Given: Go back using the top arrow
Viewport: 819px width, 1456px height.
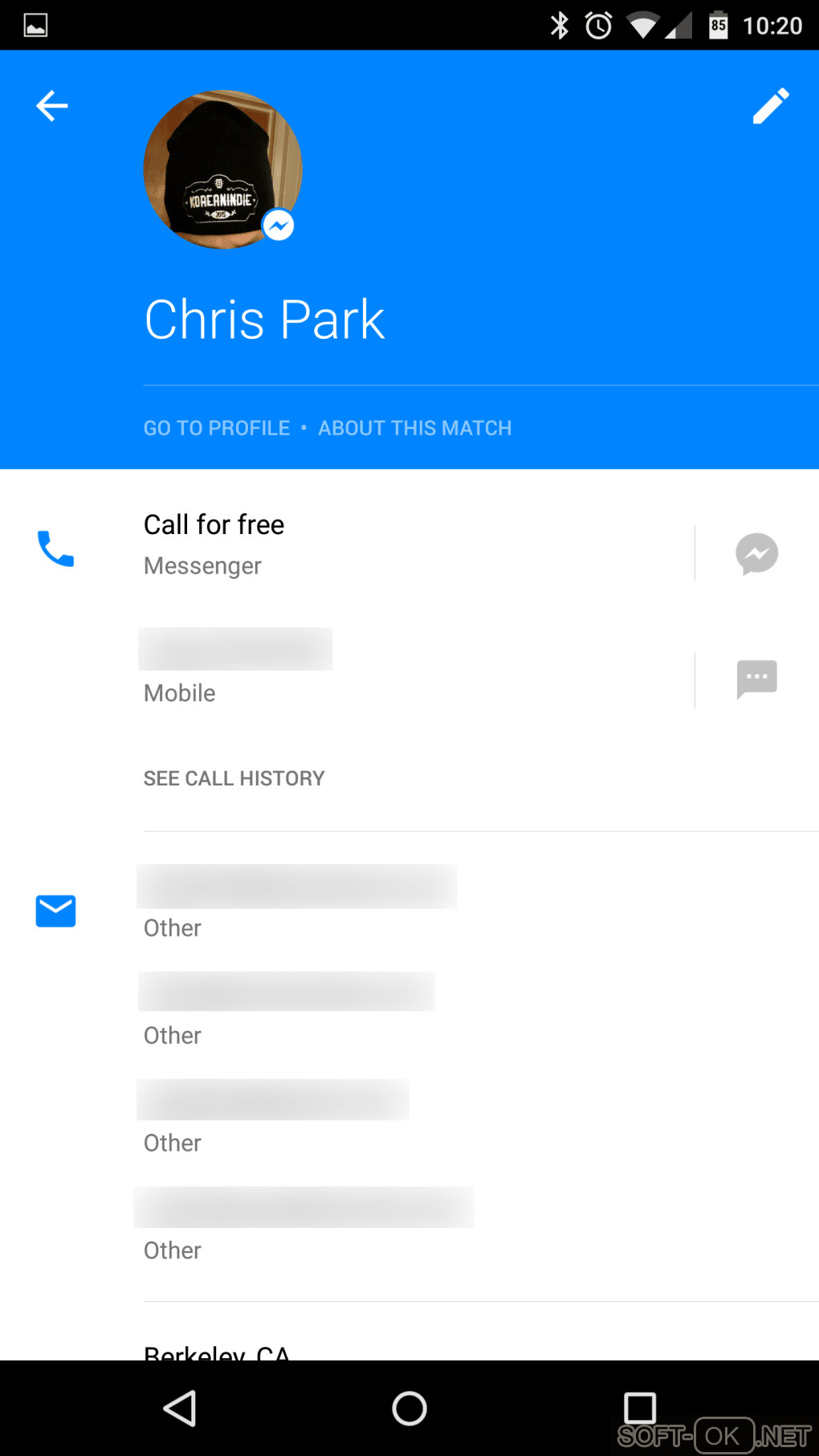Looking at the screenshot, I should click(x=52, y=105).
